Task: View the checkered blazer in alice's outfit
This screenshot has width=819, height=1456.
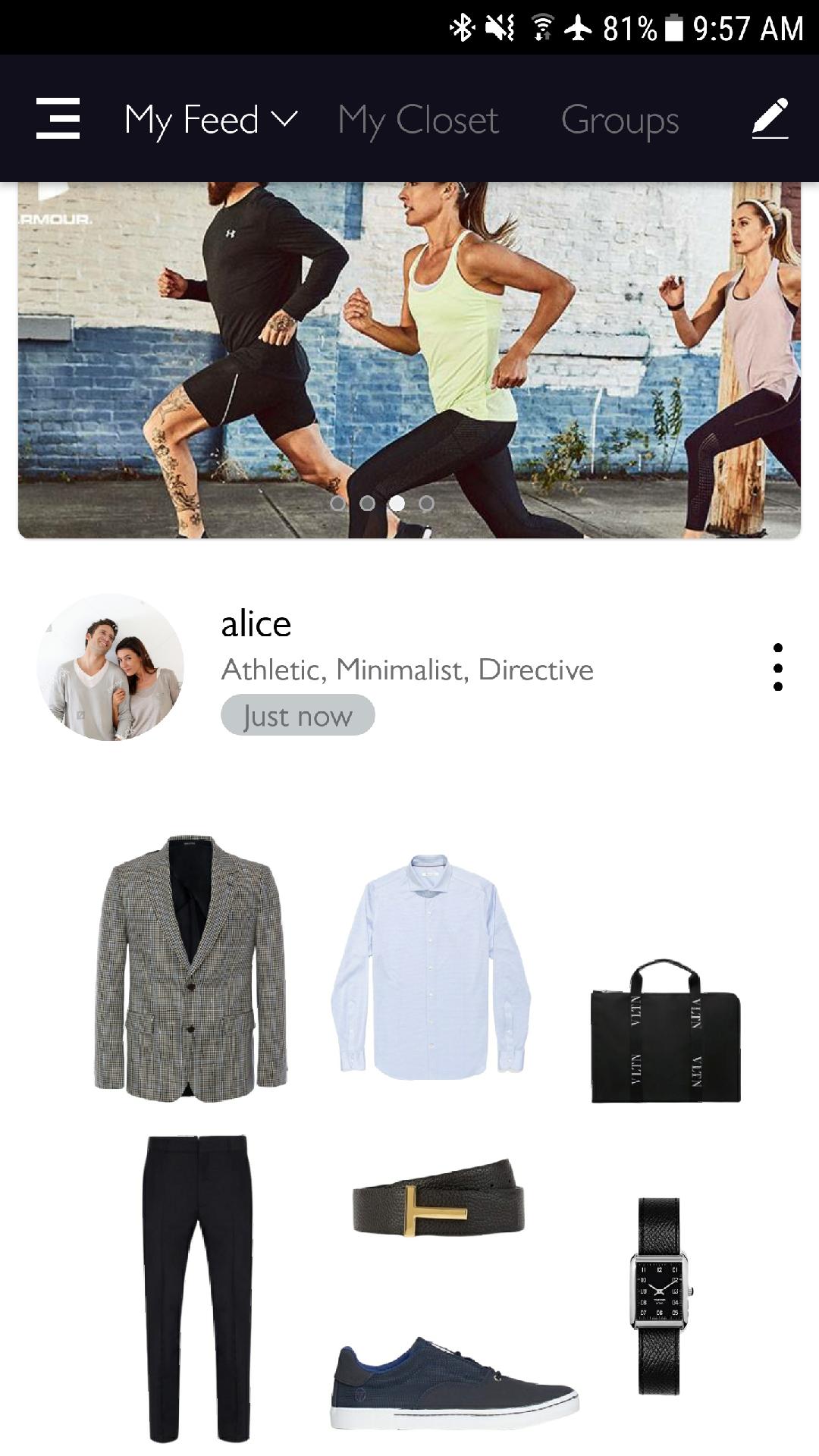Action: pyautogui.click(x=190, y=968)
